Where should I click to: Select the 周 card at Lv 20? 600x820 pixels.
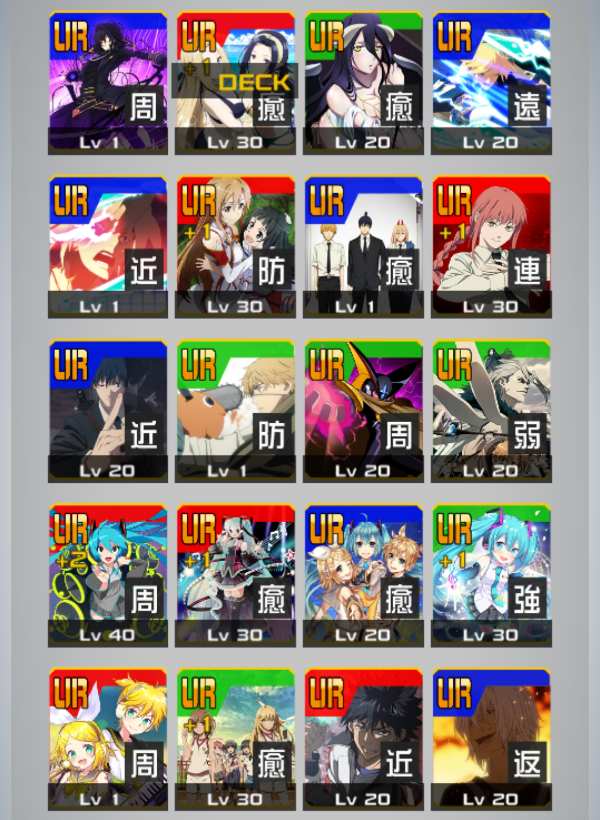(x=363, y=411)
